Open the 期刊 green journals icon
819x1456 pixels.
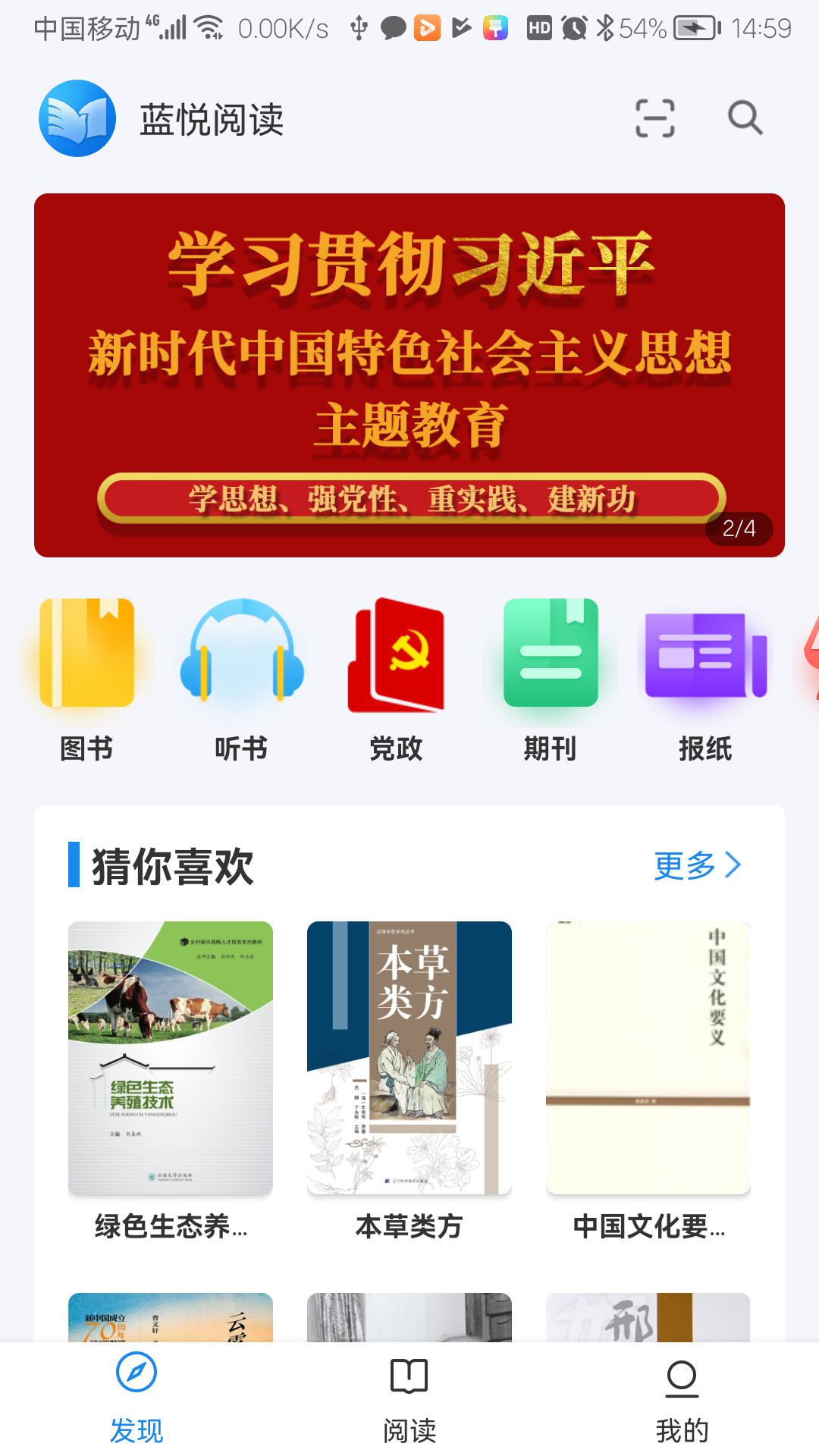(x=551, y=656)
